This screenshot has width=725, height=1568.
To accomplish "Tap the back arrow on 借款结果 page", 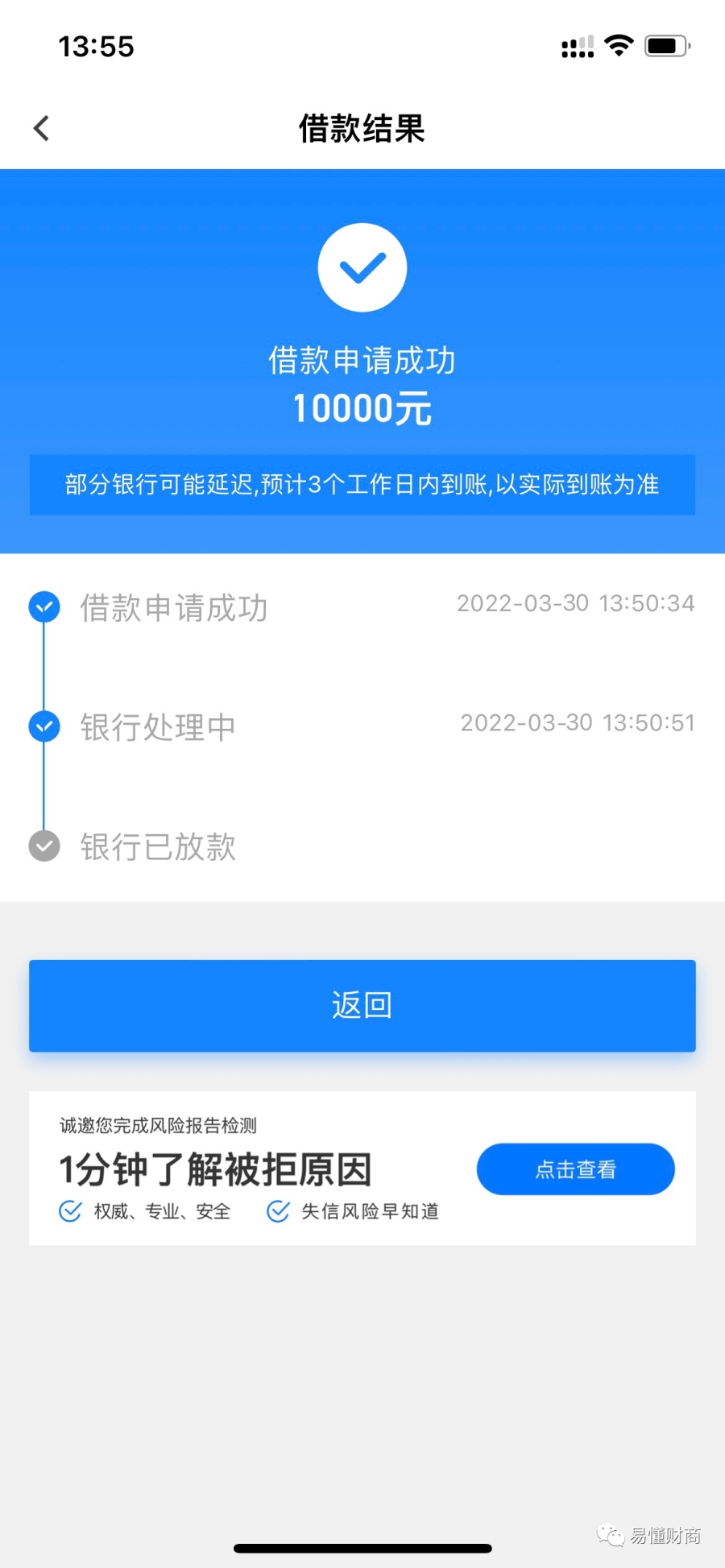I will click(40, 127).
